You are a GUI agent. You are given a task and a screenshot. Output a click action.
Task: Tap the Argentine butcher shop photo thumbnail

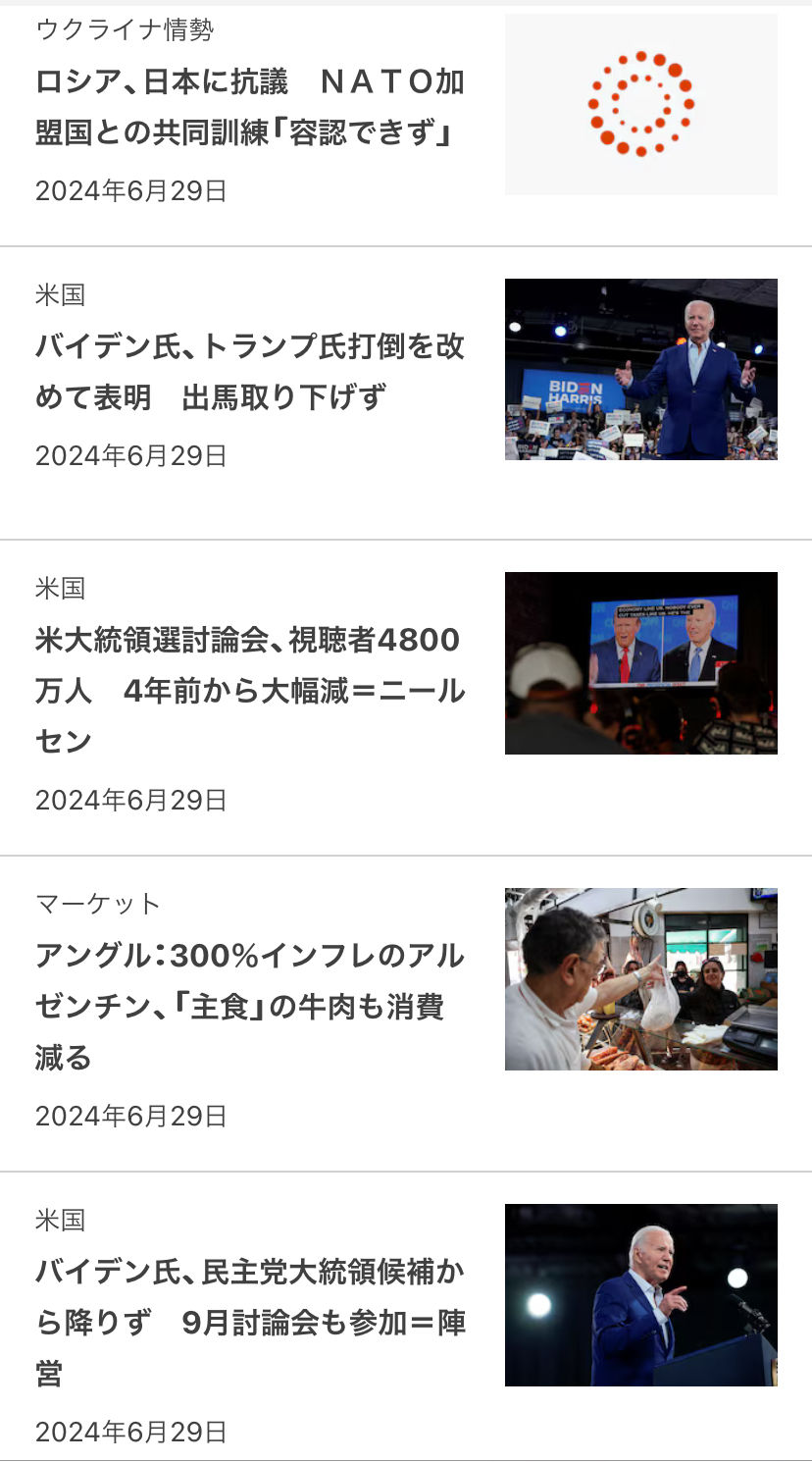641,979
